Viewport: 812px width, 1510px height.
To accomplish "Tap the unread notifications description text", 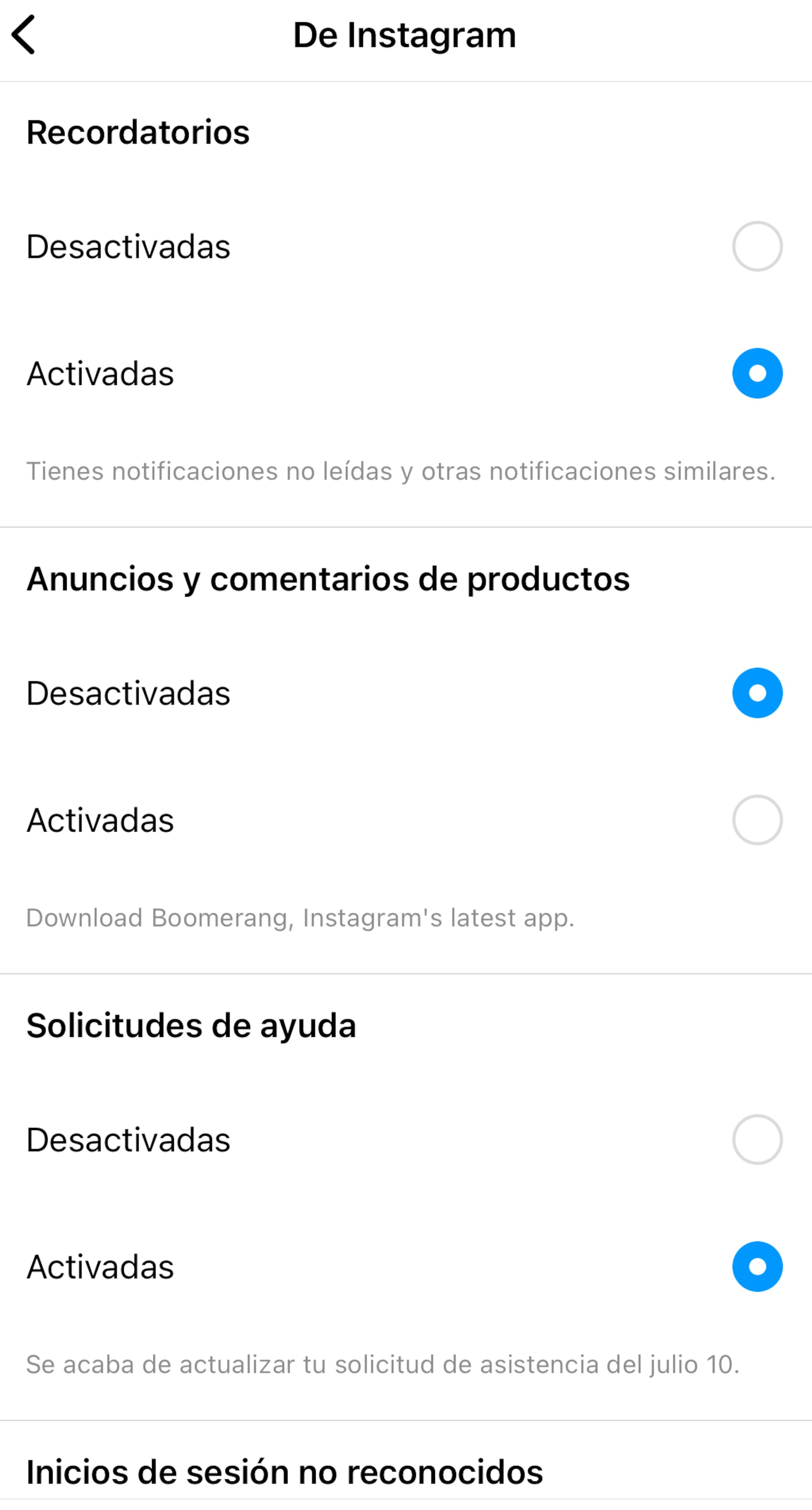I will tap(401, 469).
